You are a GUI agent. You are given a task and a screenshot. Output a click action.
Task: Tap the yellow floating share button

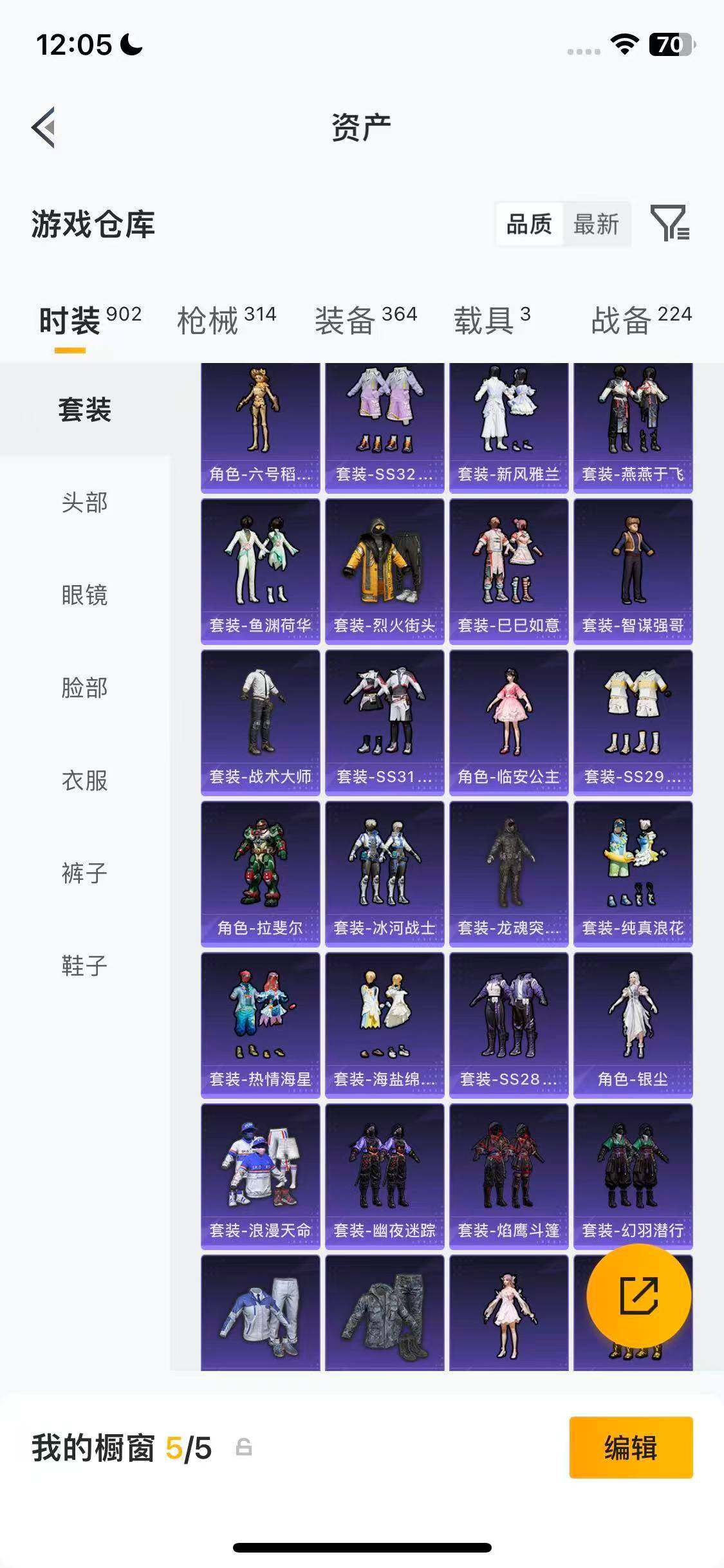click(x=639, y=1296)
